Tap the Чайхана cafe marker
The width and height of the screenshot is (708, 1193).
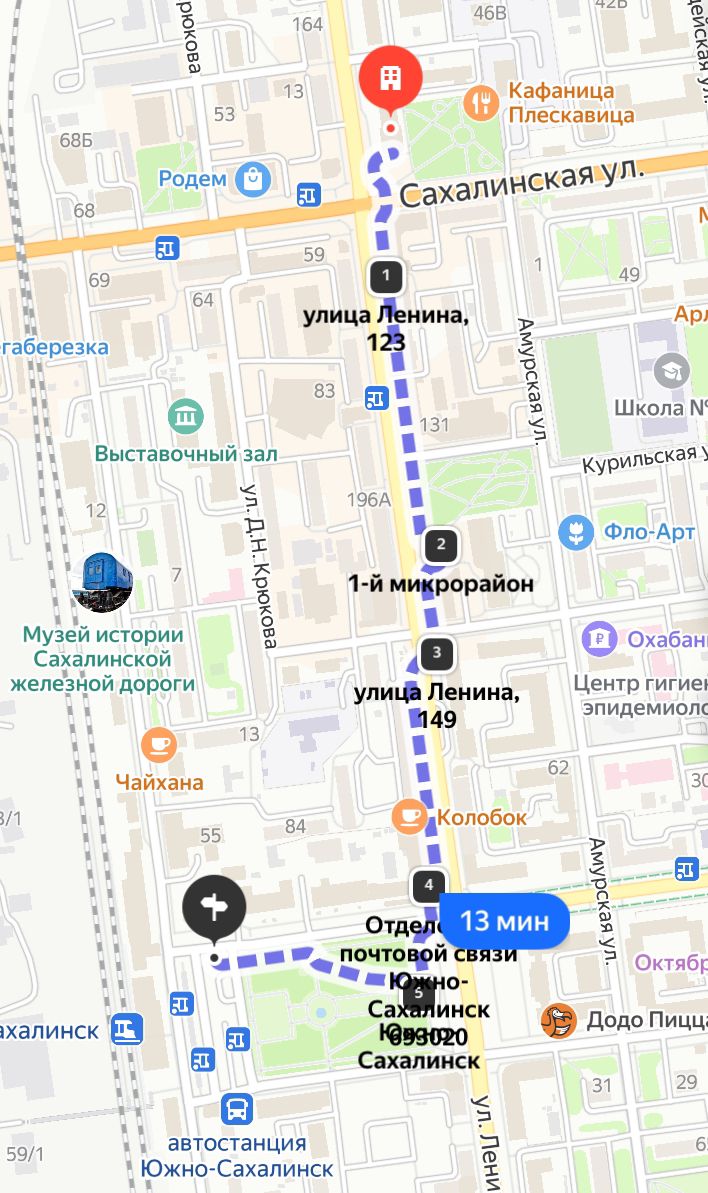(159, 744)
